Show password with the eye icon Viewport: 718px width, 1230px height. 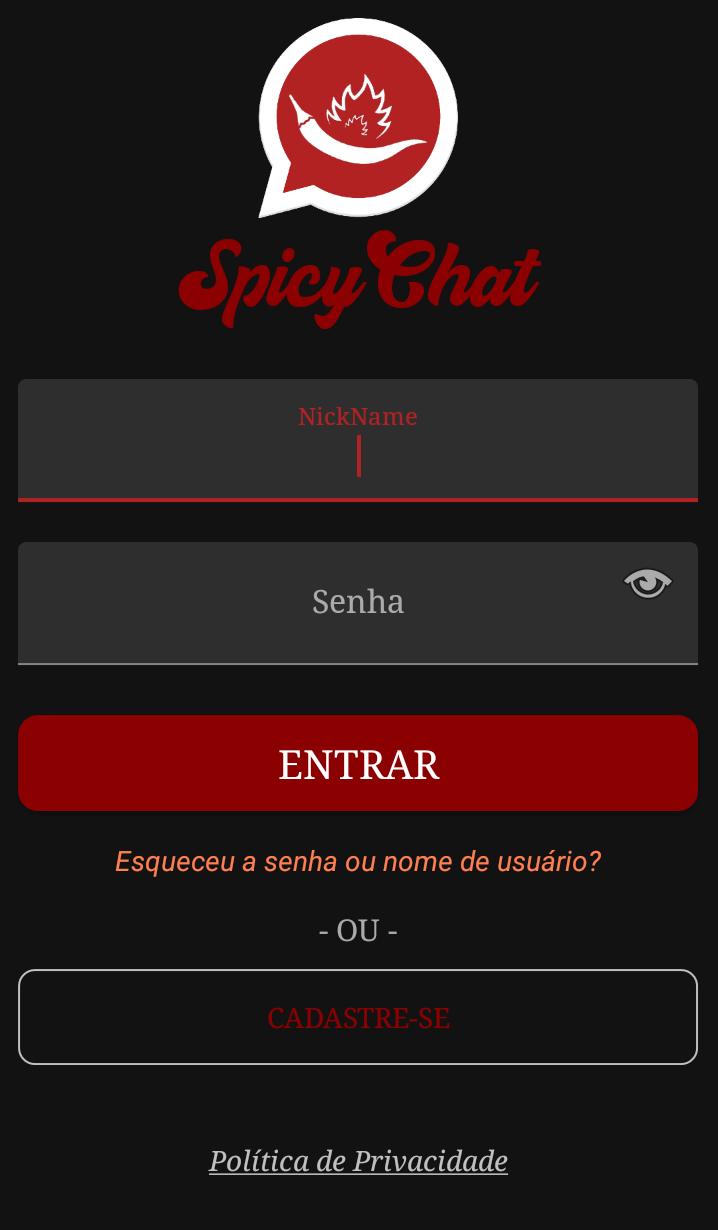647,583
